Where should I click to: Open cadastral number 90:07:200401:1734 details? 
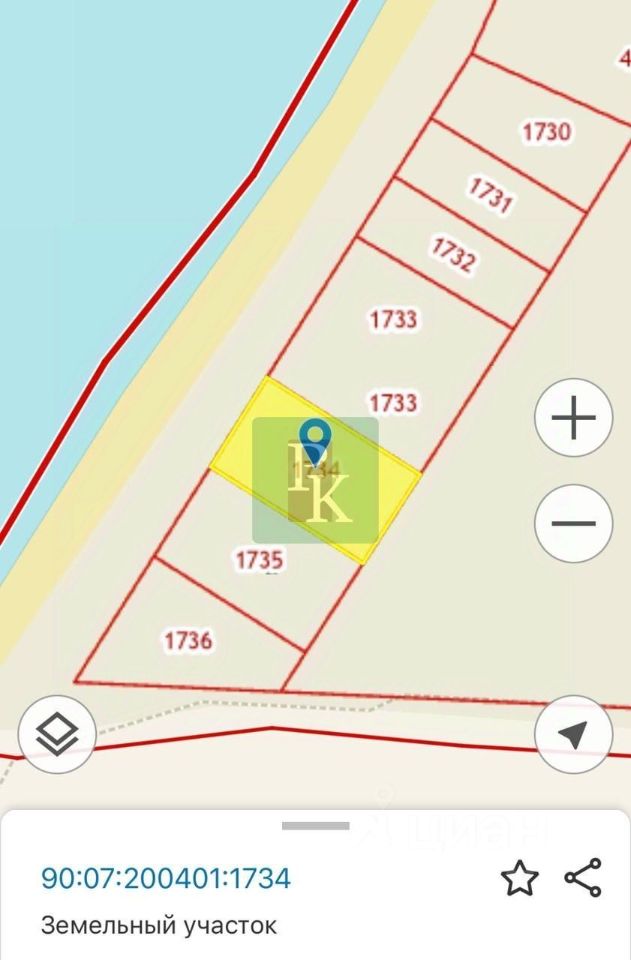coord(166,879)
